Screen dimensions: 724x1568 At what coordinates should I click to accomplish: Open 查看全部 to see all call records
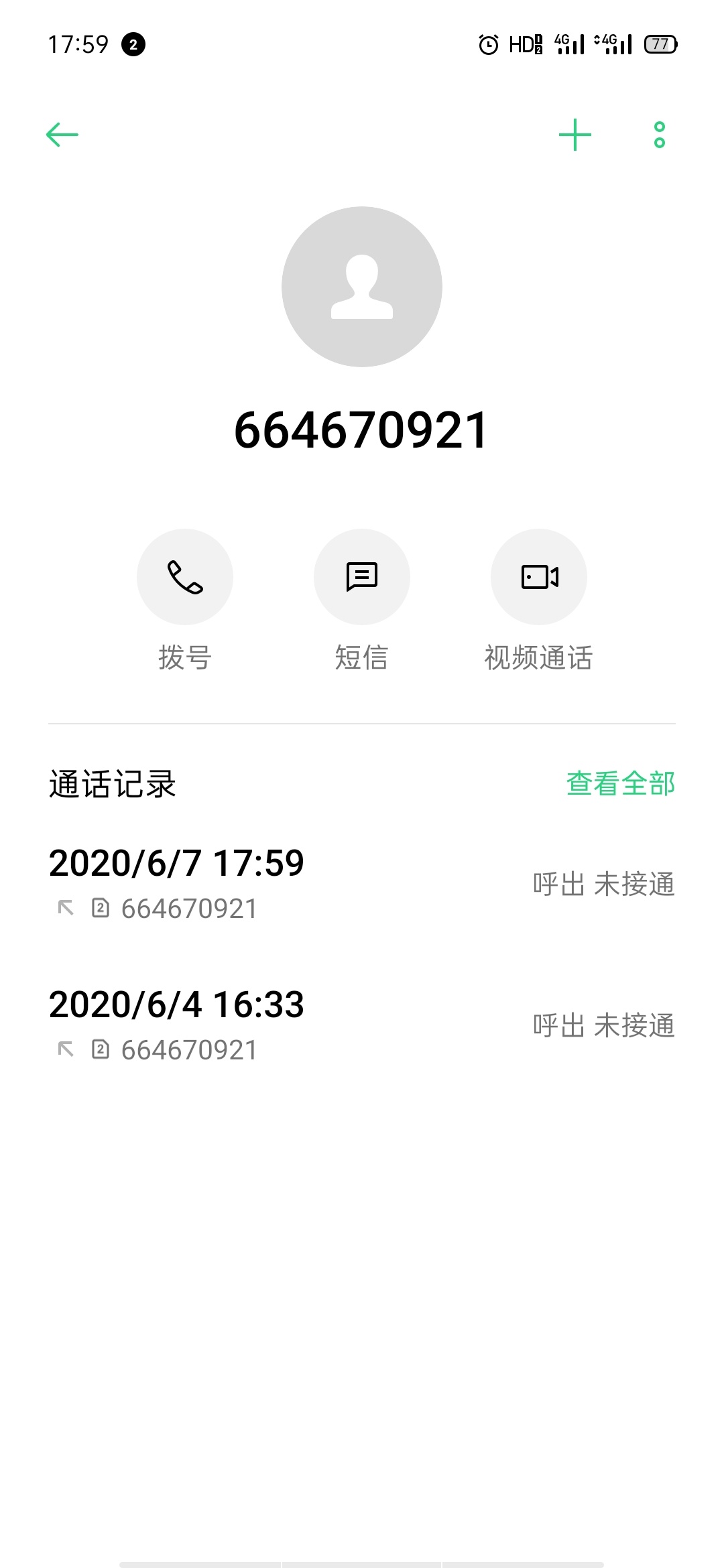pos(621,783)
